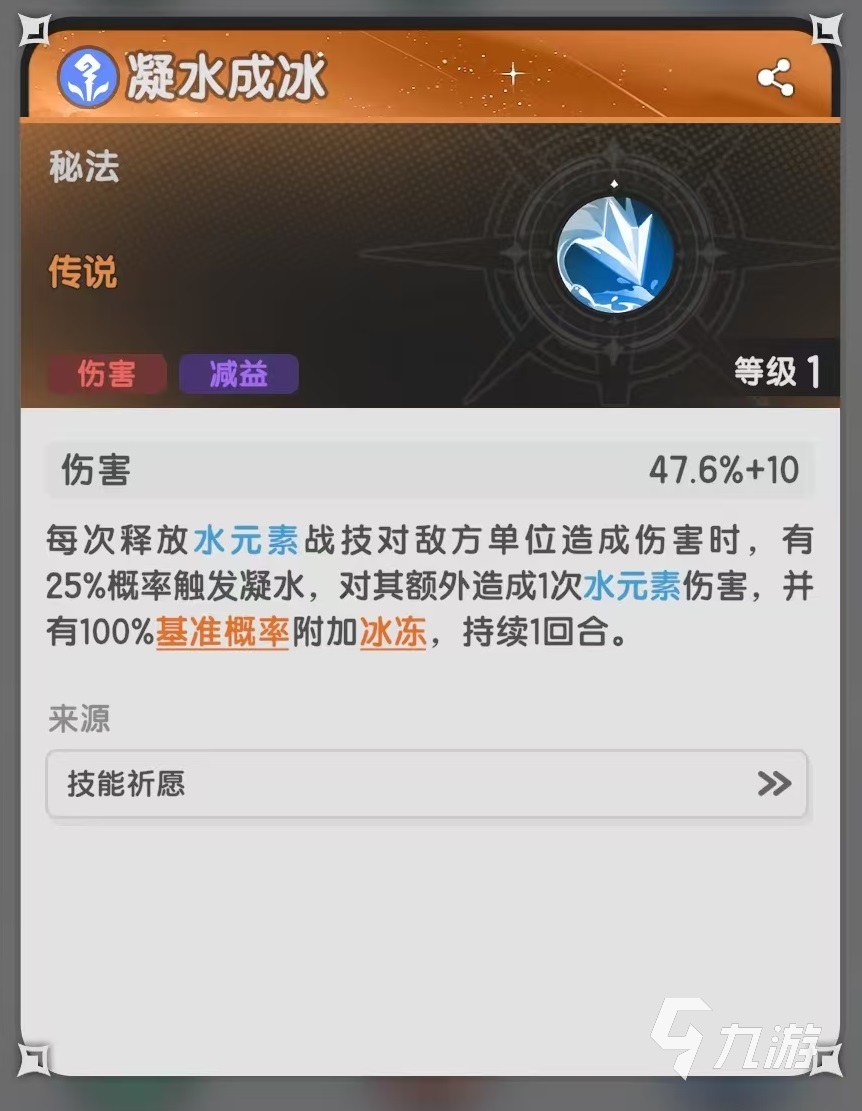Viewport: 862px width, 1111px height.
Task: Open the 技能祈愿 source row
Action: tap(427, 783)
